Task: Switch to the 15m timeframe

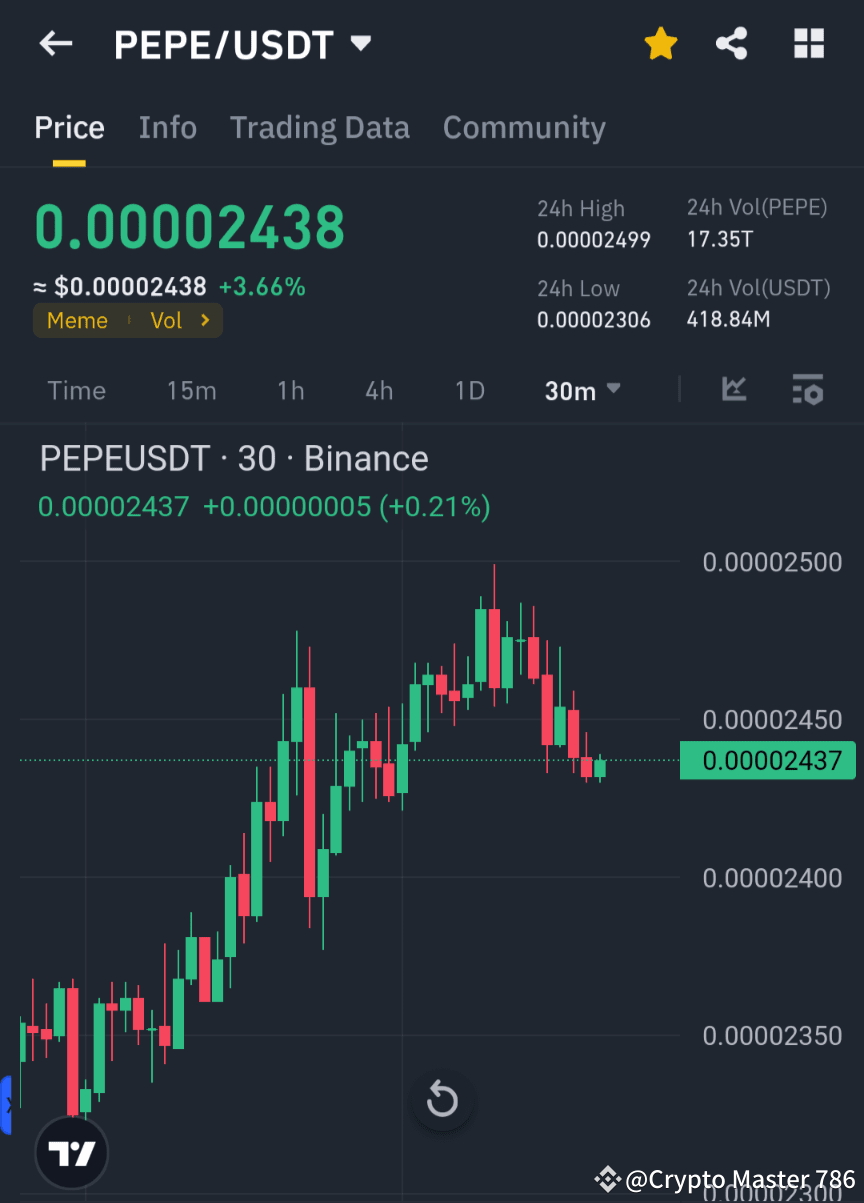Action: coord(192,390)
